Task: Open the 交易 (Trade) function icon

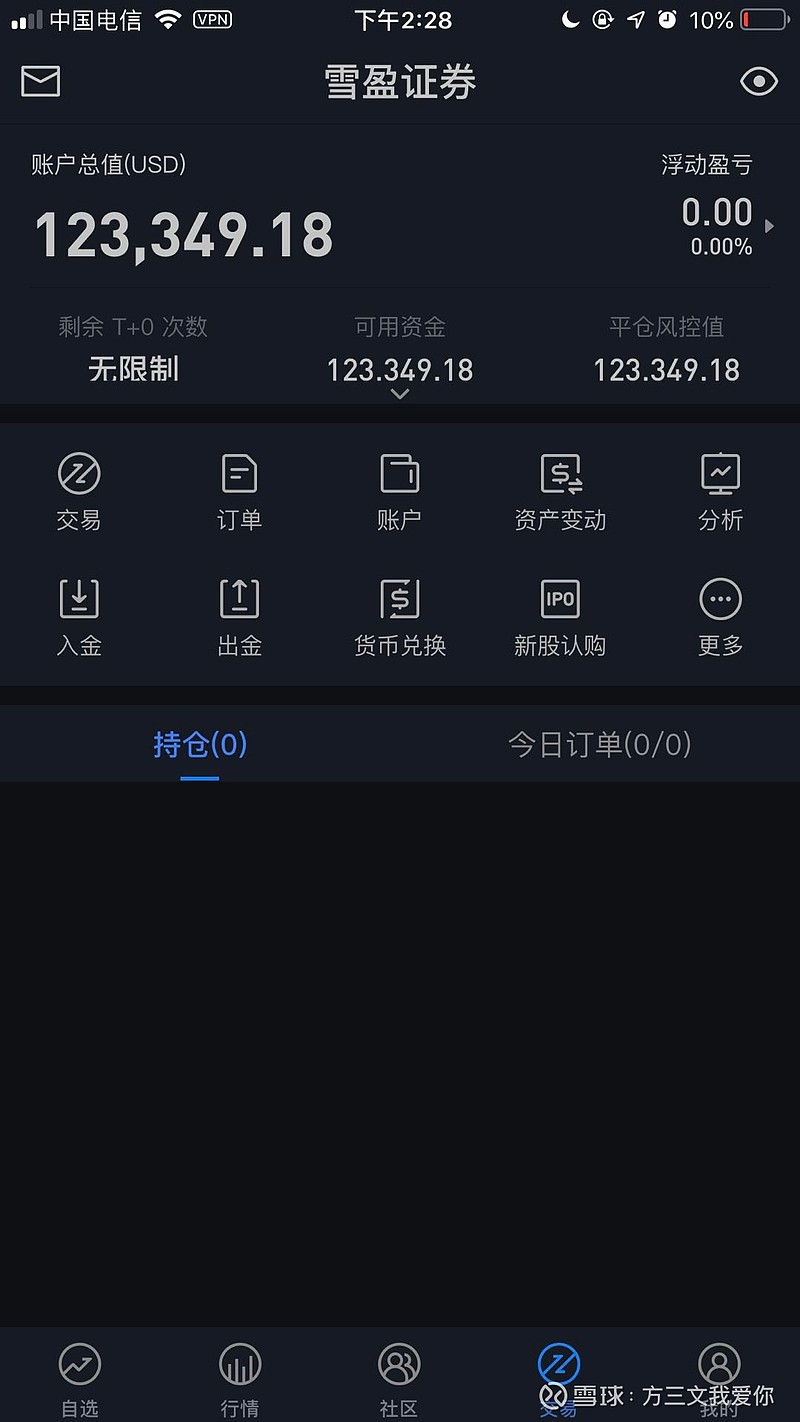Action: [x=79, y=490]
